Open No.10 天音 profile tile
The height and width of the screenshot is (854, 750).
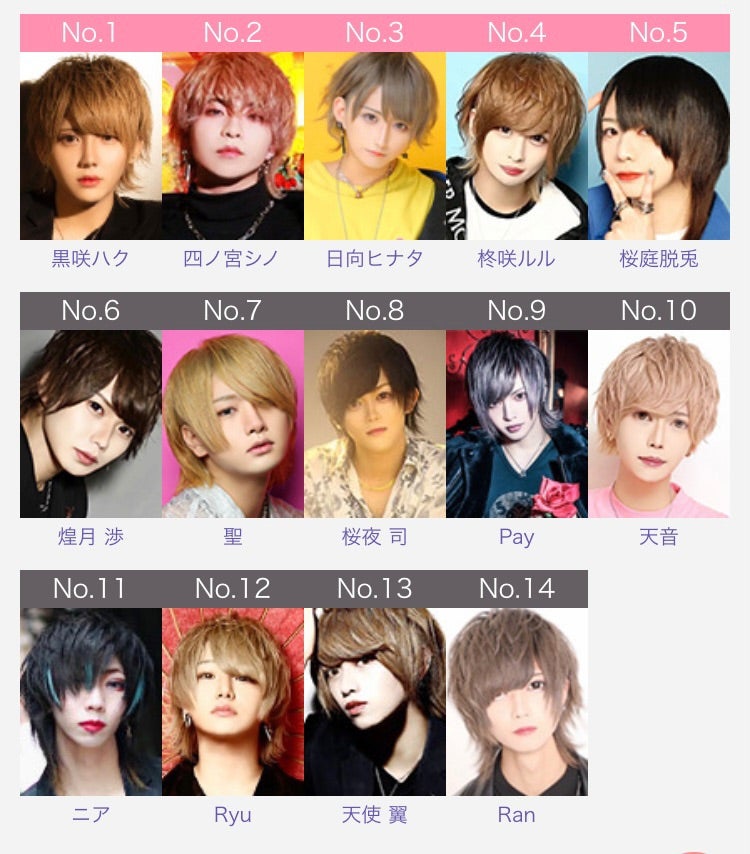coord(658,423)
